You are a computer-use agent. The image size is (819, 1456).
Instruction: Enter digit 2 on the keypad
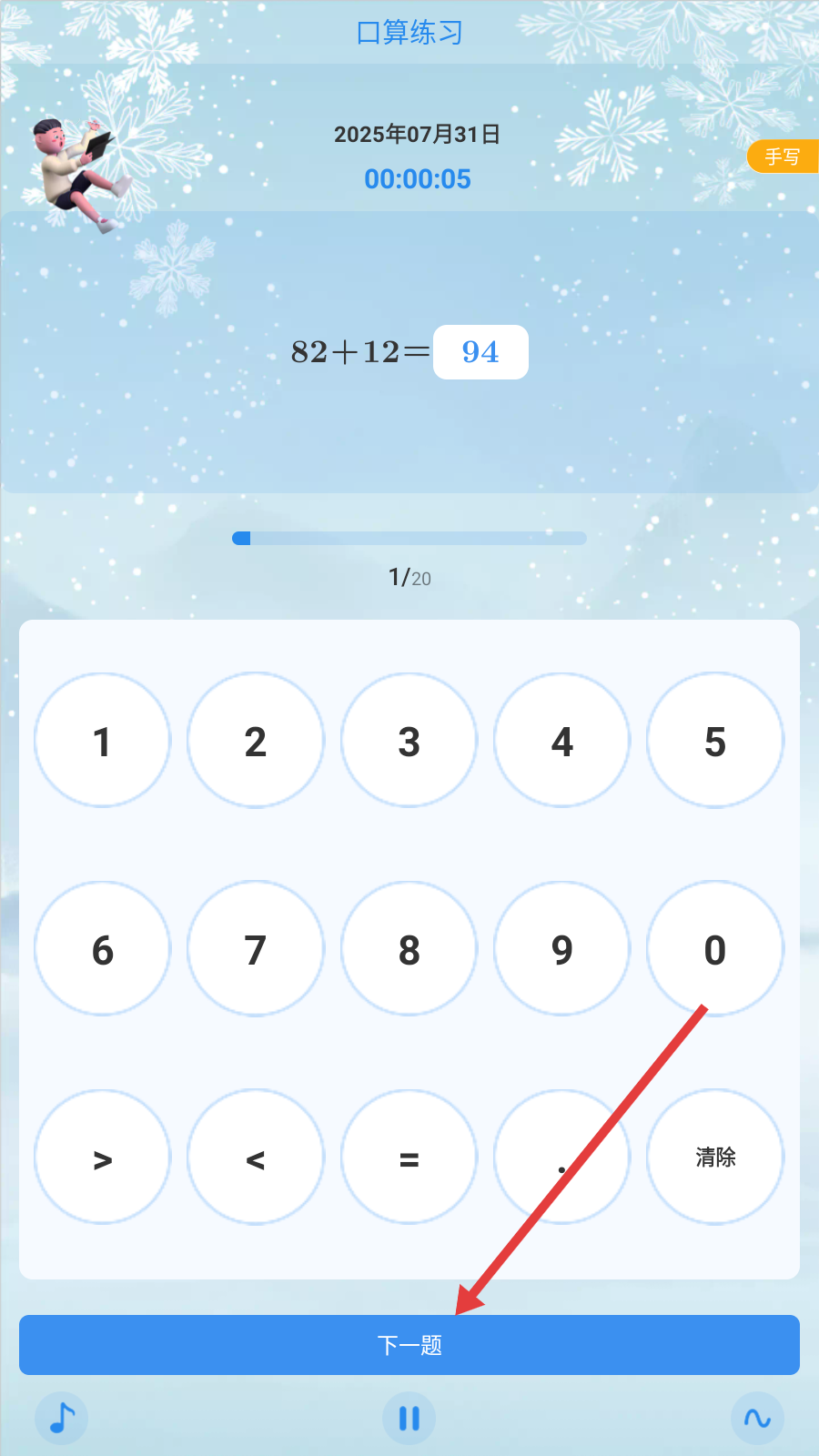click(x=256, y=741)
